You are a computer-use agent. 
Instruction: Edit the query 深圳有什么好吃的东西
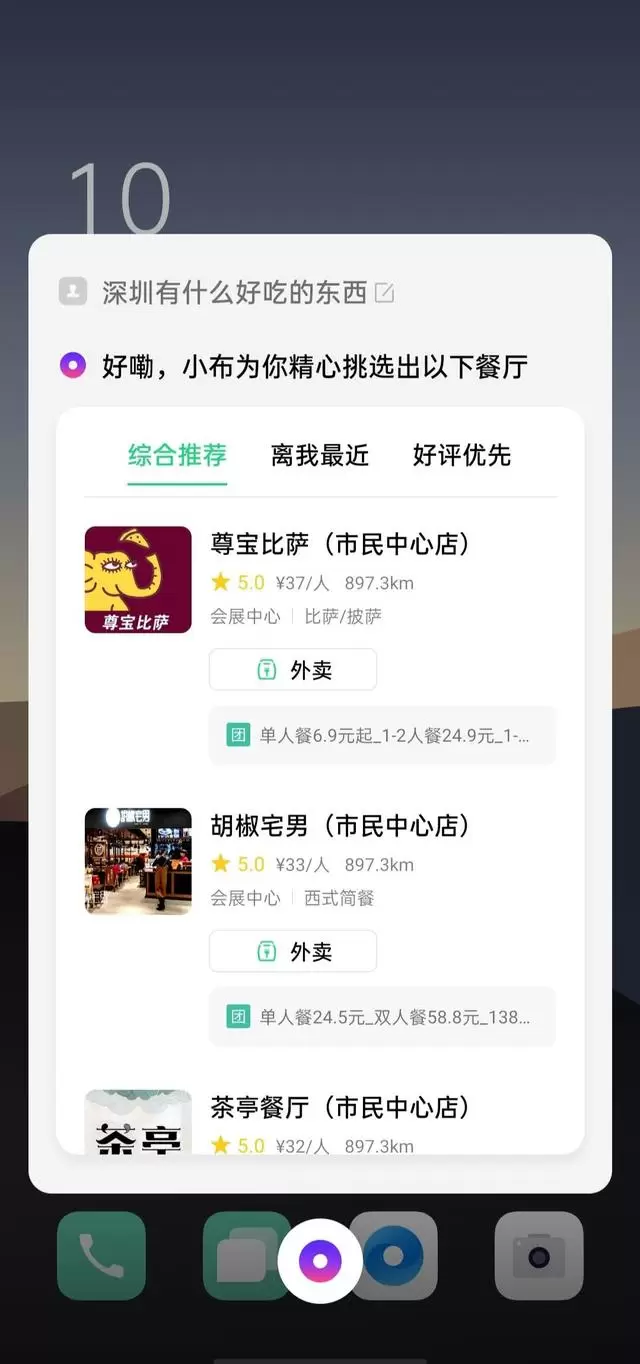[x=384, y=293]
